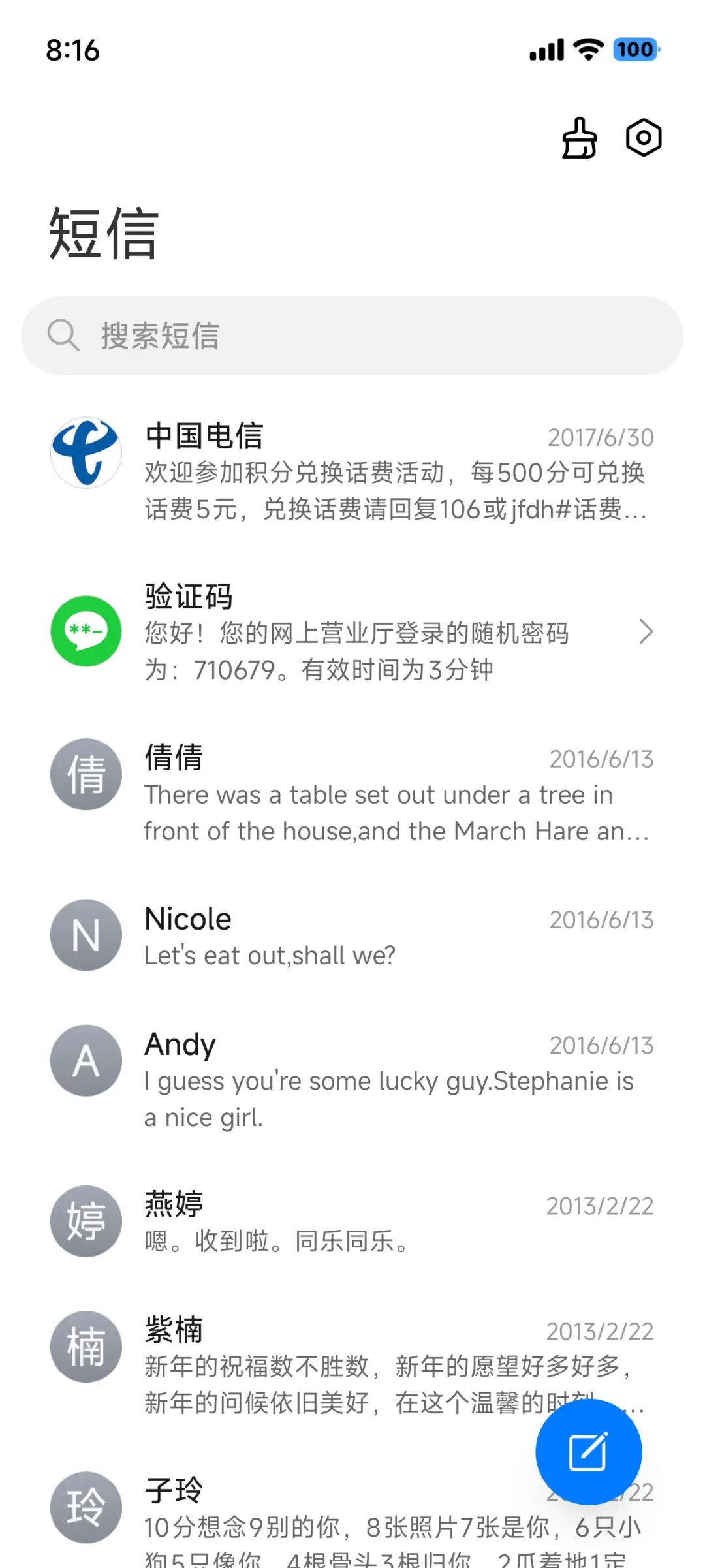Open the cleanup brush icon at top
Image resolution: width=705 pixels, height=1568 pixels.
(578, 138)
